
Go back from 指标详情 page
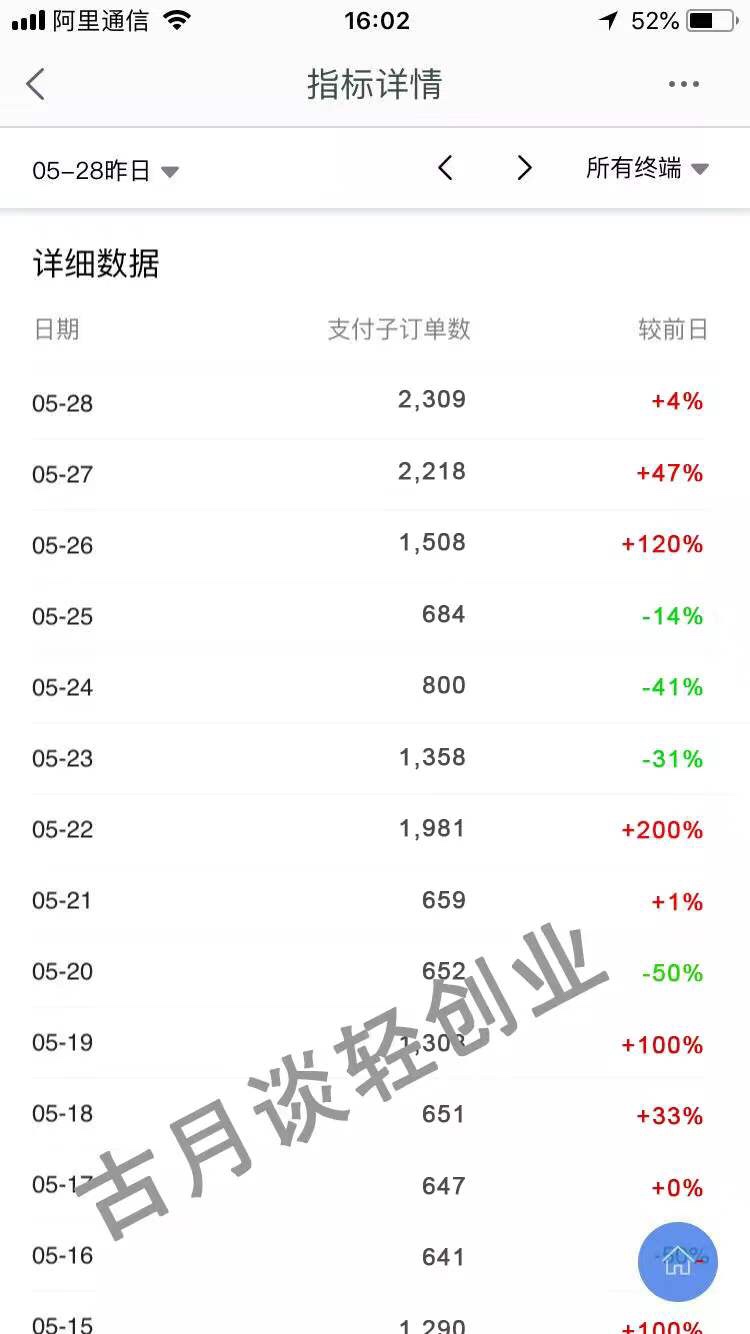[x=36, y=84]
